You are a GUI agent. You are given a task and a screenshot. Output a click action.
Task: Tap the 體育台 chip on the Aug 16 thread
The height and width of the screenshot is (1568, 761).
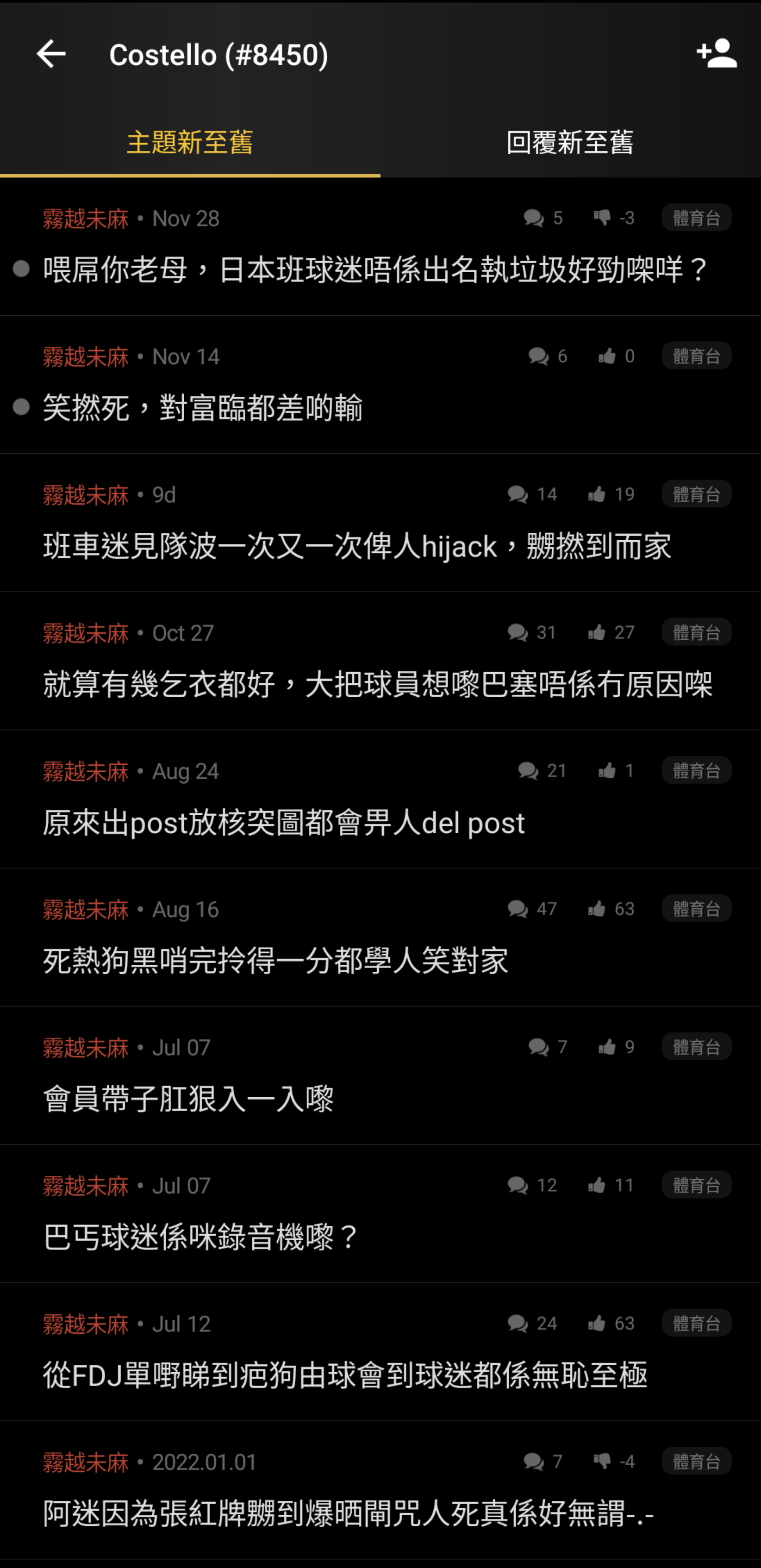697,909
